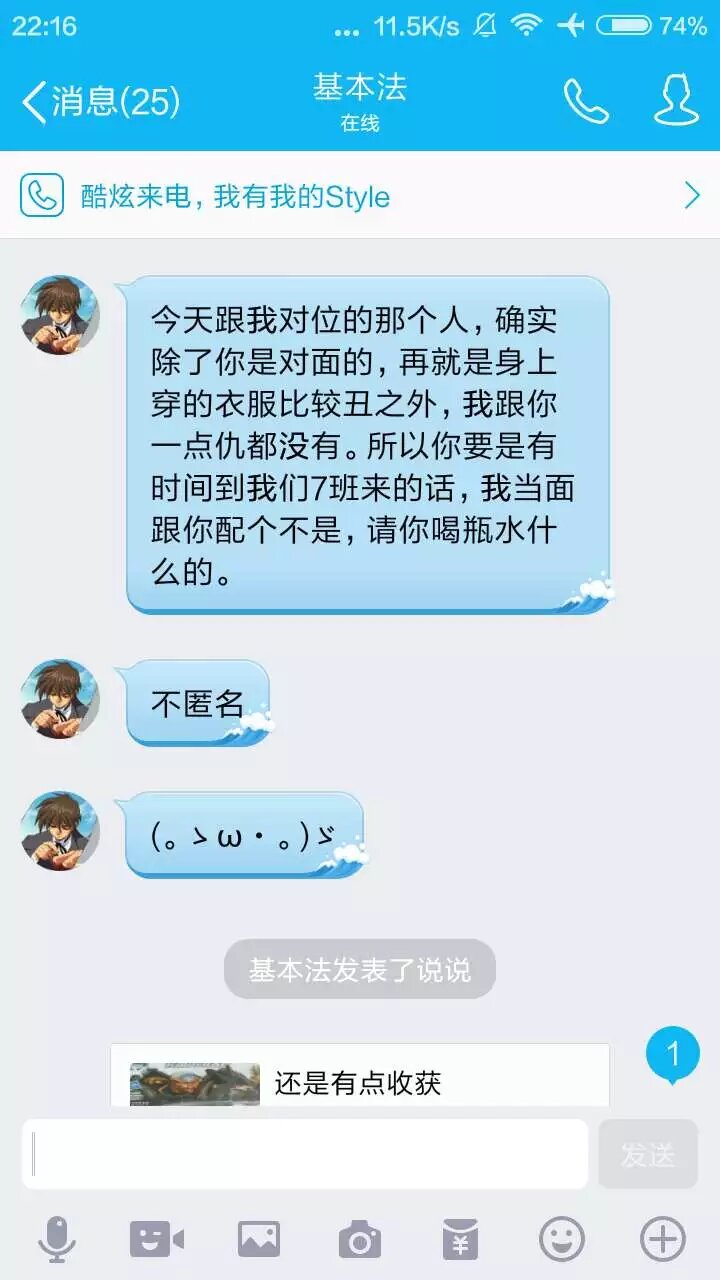Tap the avatar beside the 不匿名 message
This screenshot has height=1280, width=720.
click(x=61, y=698)
